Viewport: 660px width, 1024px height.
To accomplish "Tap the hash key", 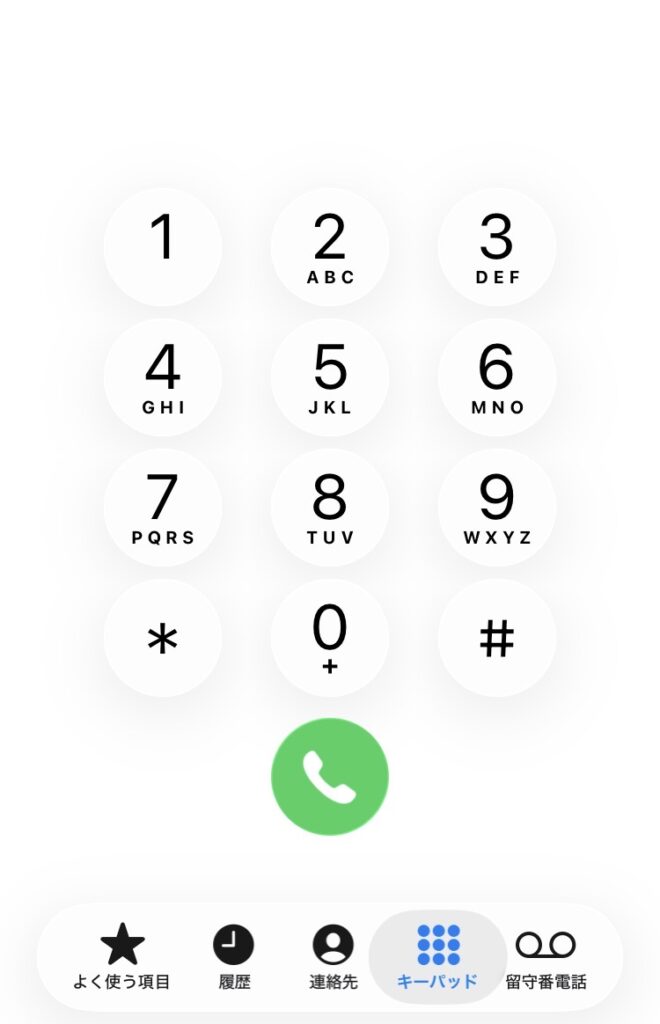I will pyautogui.click(x=496, y=638).
